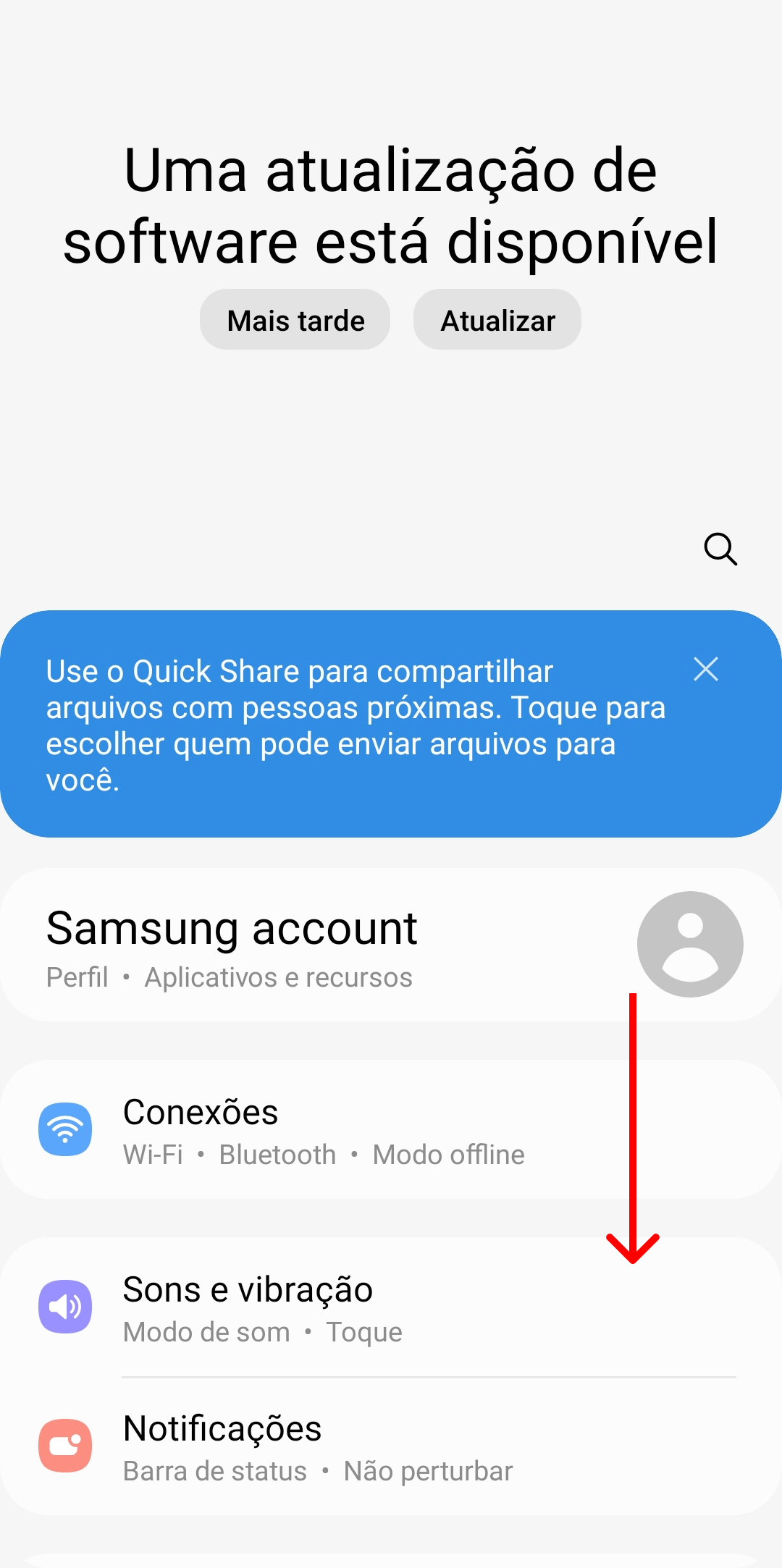Tap the Mais tarde button
This screenshot has height=1568, width=782.
point(295,319)
